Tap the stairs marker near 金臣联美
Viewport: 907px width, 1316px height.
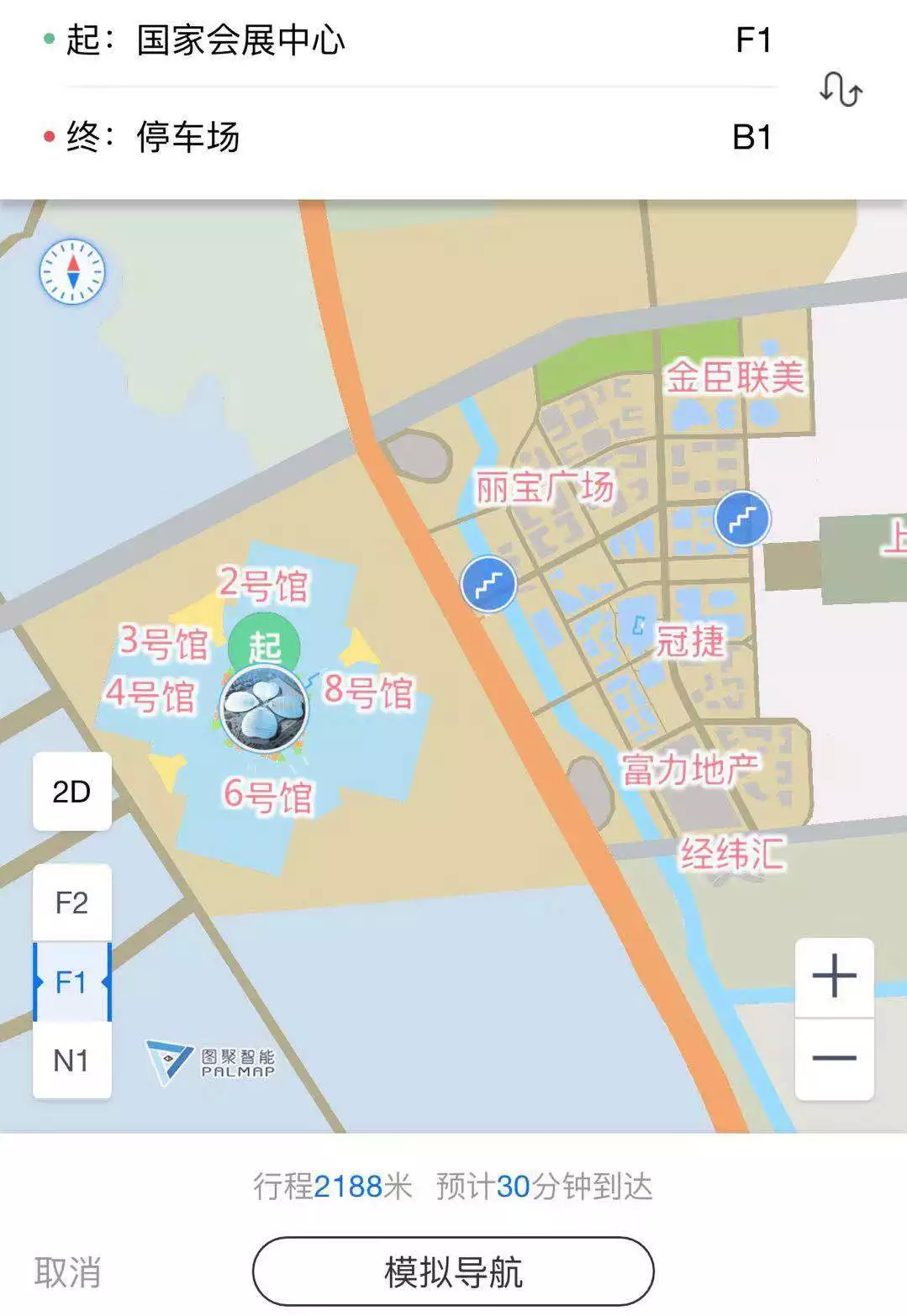pos(742,519)
